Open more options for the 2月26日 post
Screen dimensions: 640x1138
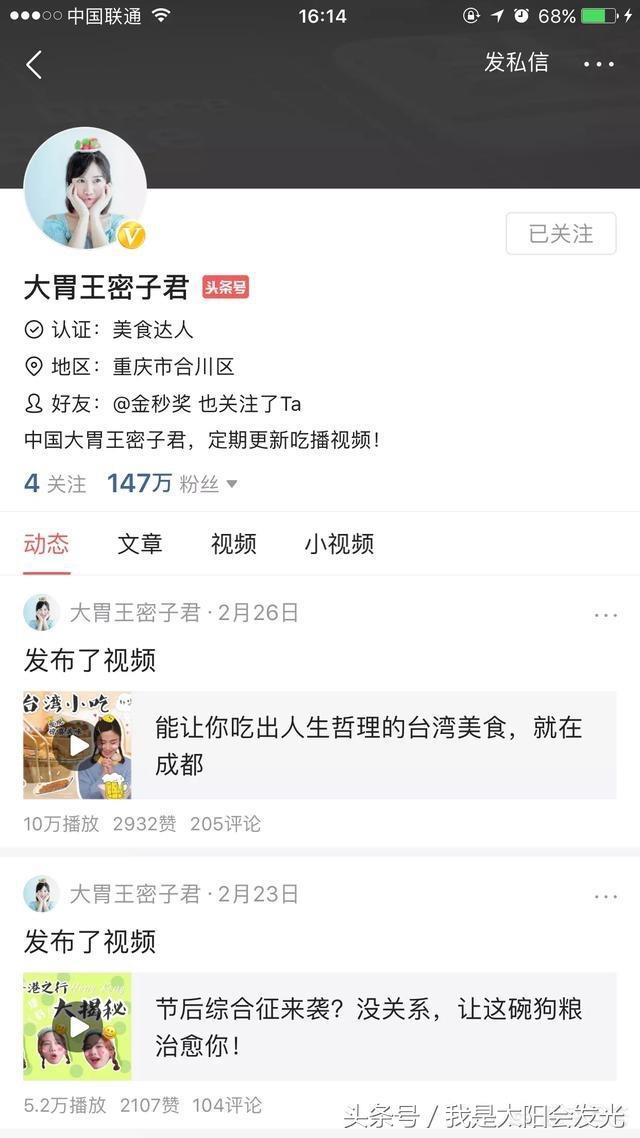(606, 615)
